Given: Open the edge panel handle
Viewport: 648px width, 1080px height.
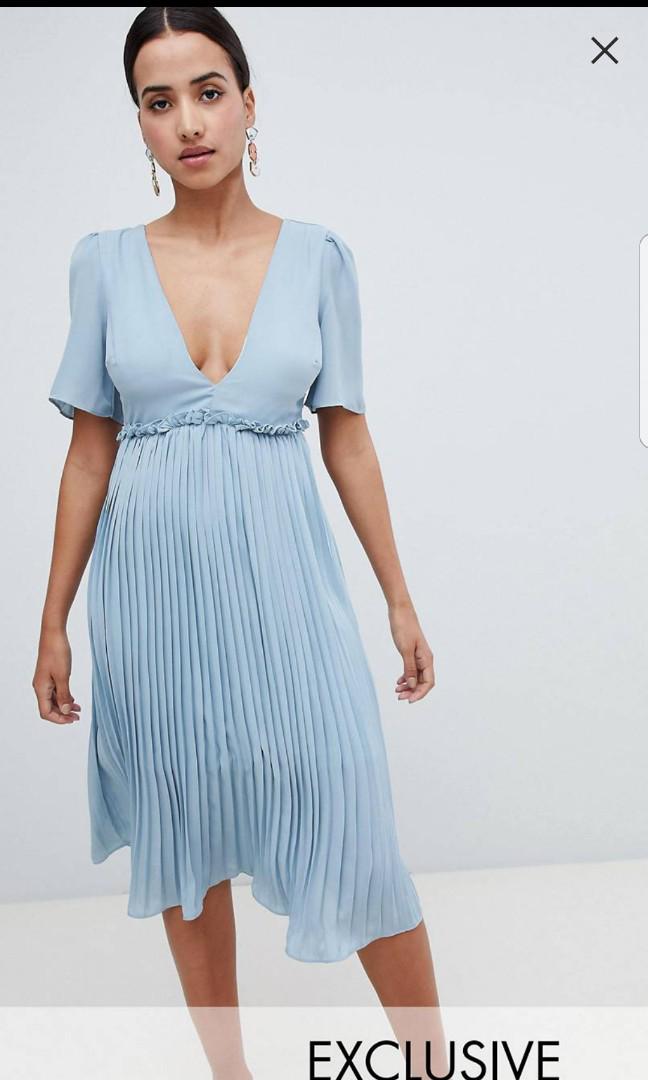Looking at the screenshot, I should pyautogui.click(x=644, y=341).
